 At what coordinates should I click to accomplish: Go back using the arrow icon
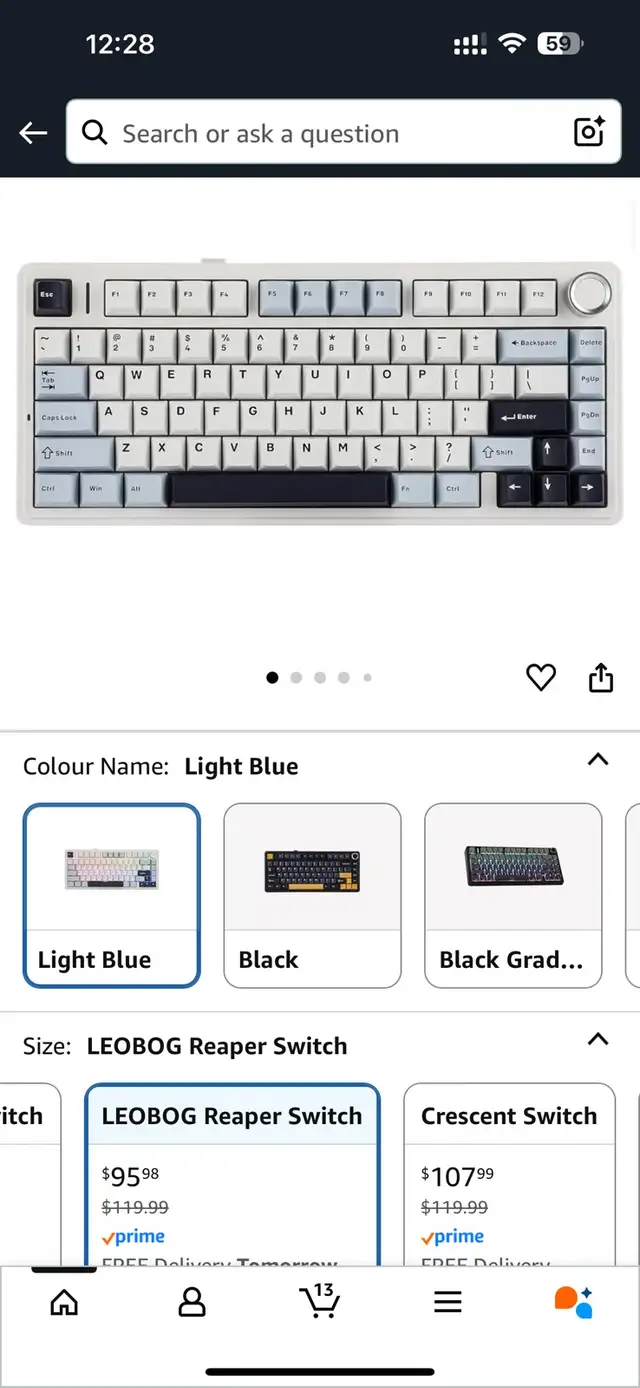tap(33, 133)
